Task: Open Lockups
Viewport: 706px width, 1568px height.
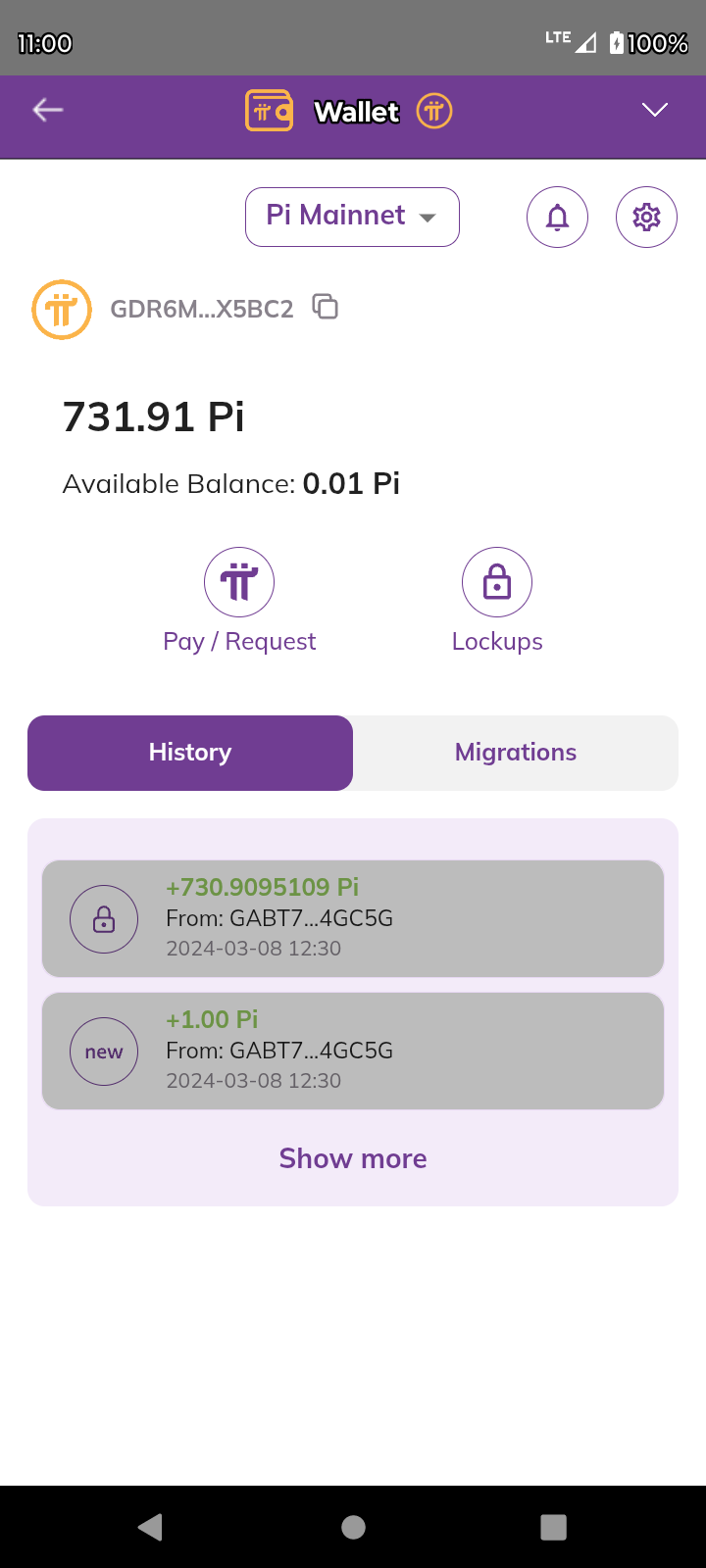Action: (x=497, y=601)
